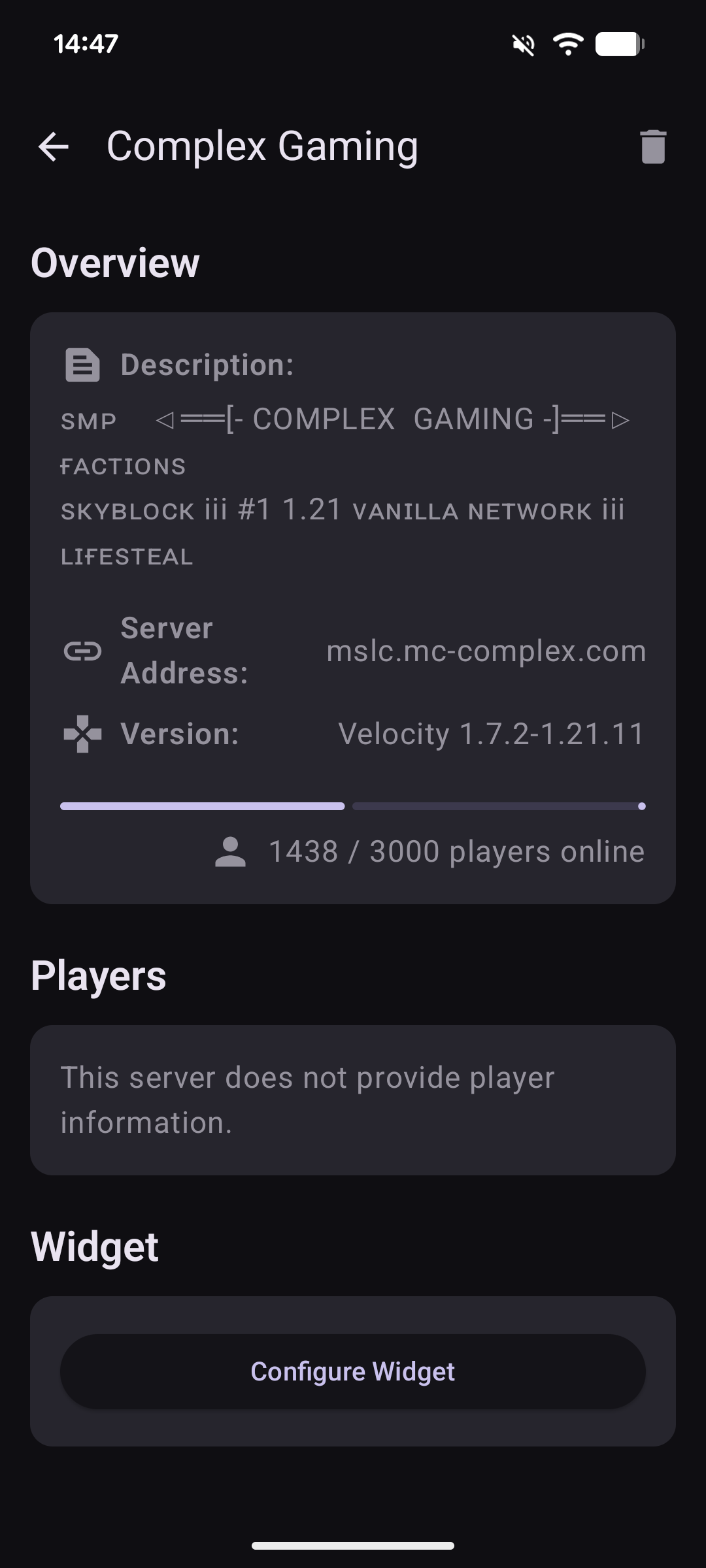
Task: Click the Complex Gaming title text
Action: click(263, 146)
